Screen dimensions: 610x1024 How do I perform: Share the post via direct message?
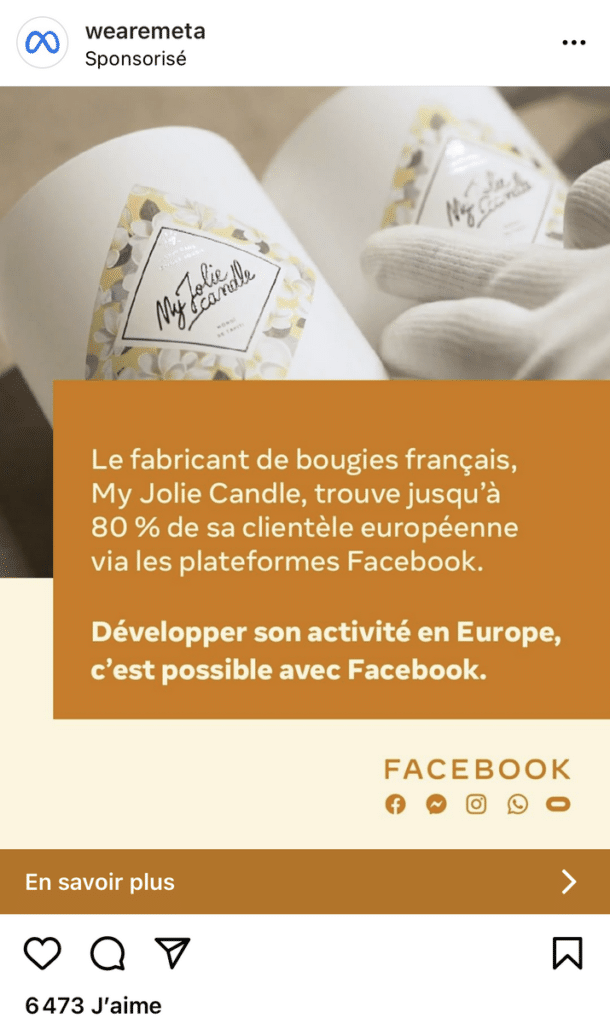[x=172, y=954]
